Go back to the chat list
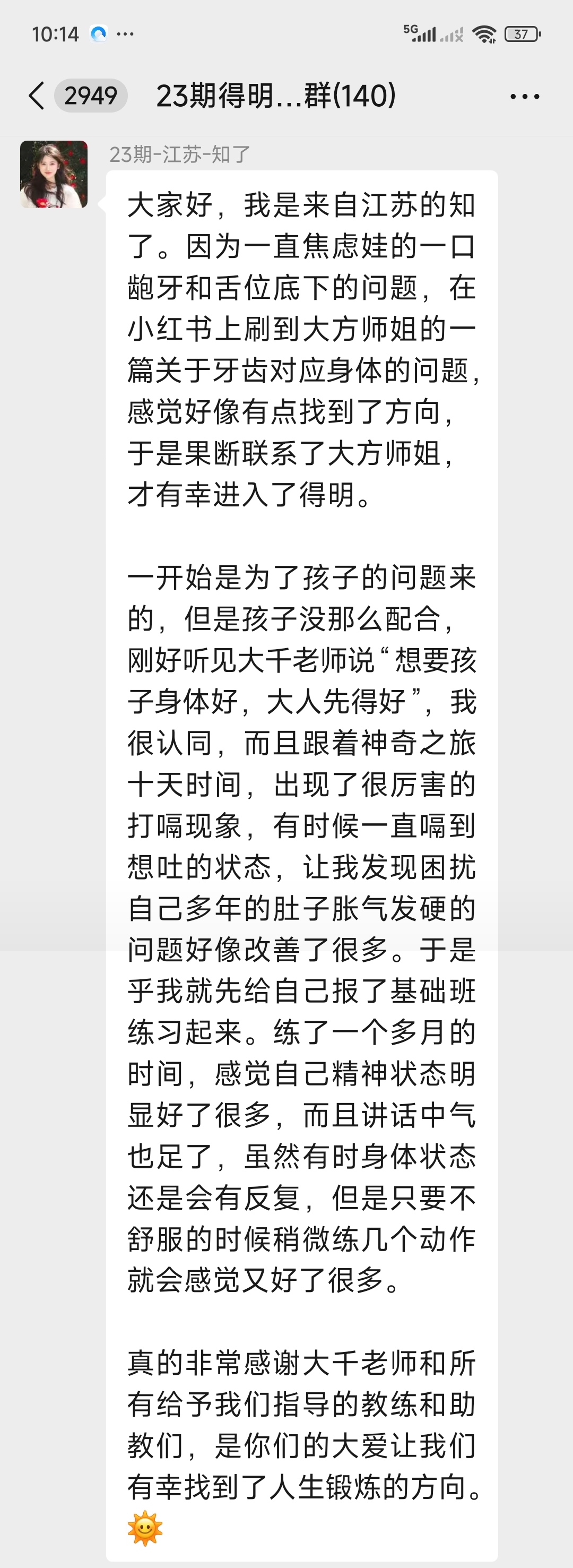The height and width of the screenshot is (1568, 573). pyautogui.click(x=37, y=96)
